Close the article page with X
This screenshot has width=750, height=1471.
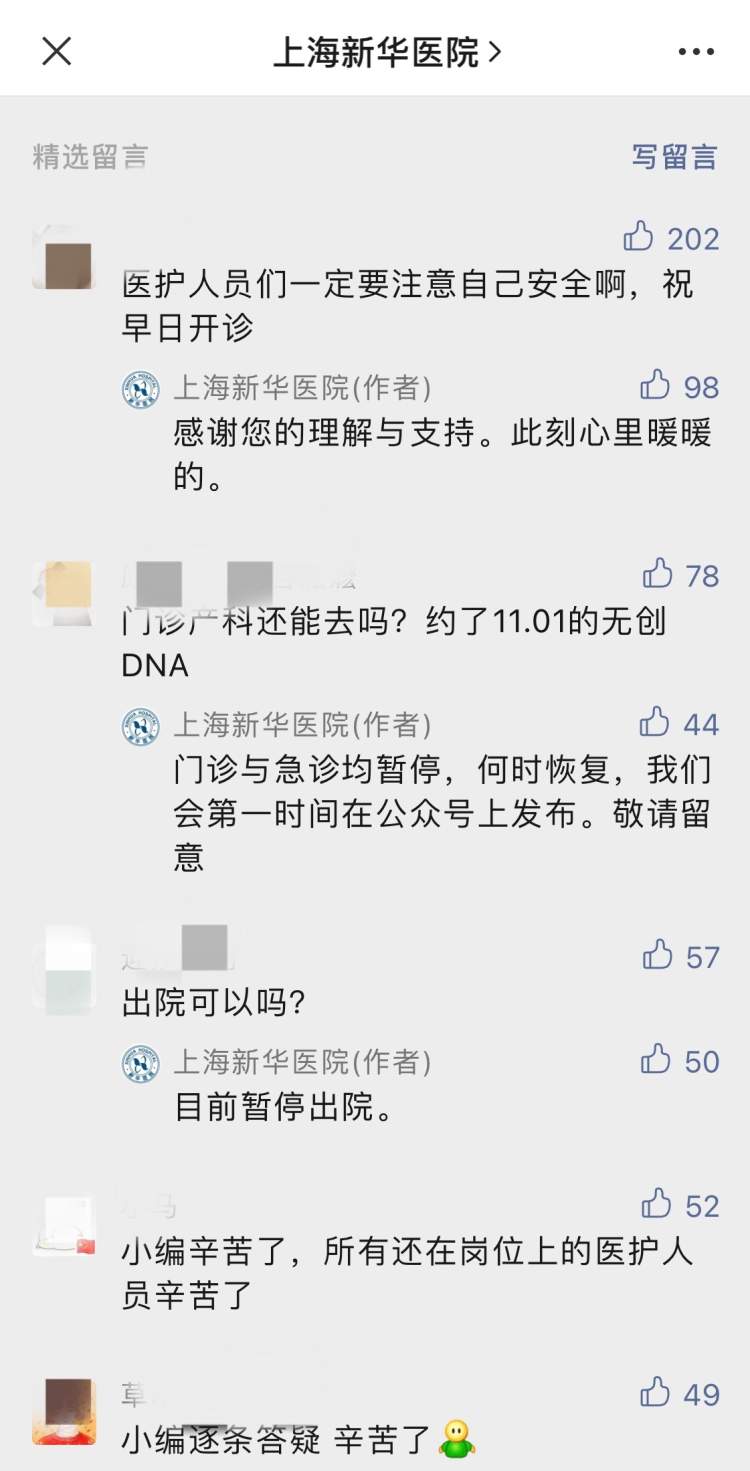click(x=56, y=51)
